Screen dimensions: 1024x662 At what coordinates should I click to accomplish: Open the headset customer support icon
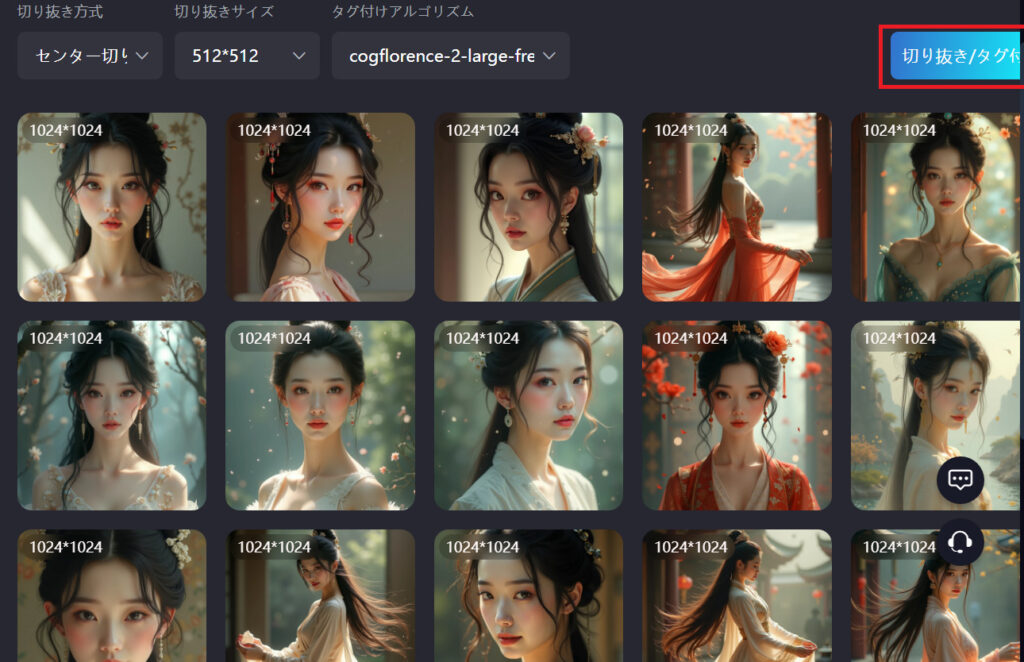point(960,542)
